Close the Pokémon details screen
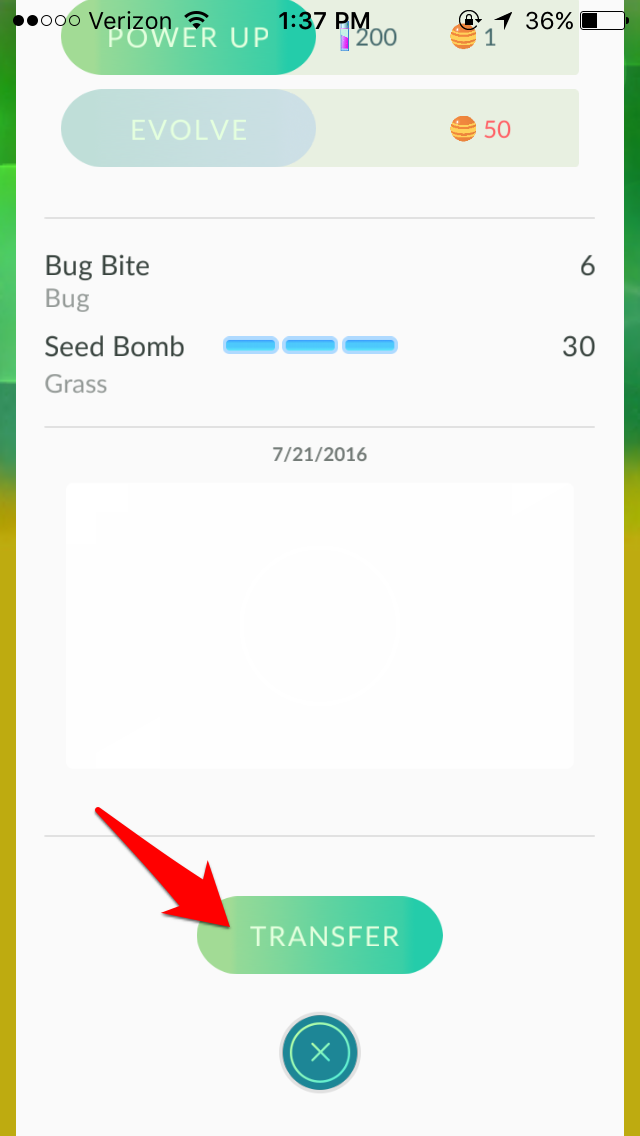 [320, 1052]
